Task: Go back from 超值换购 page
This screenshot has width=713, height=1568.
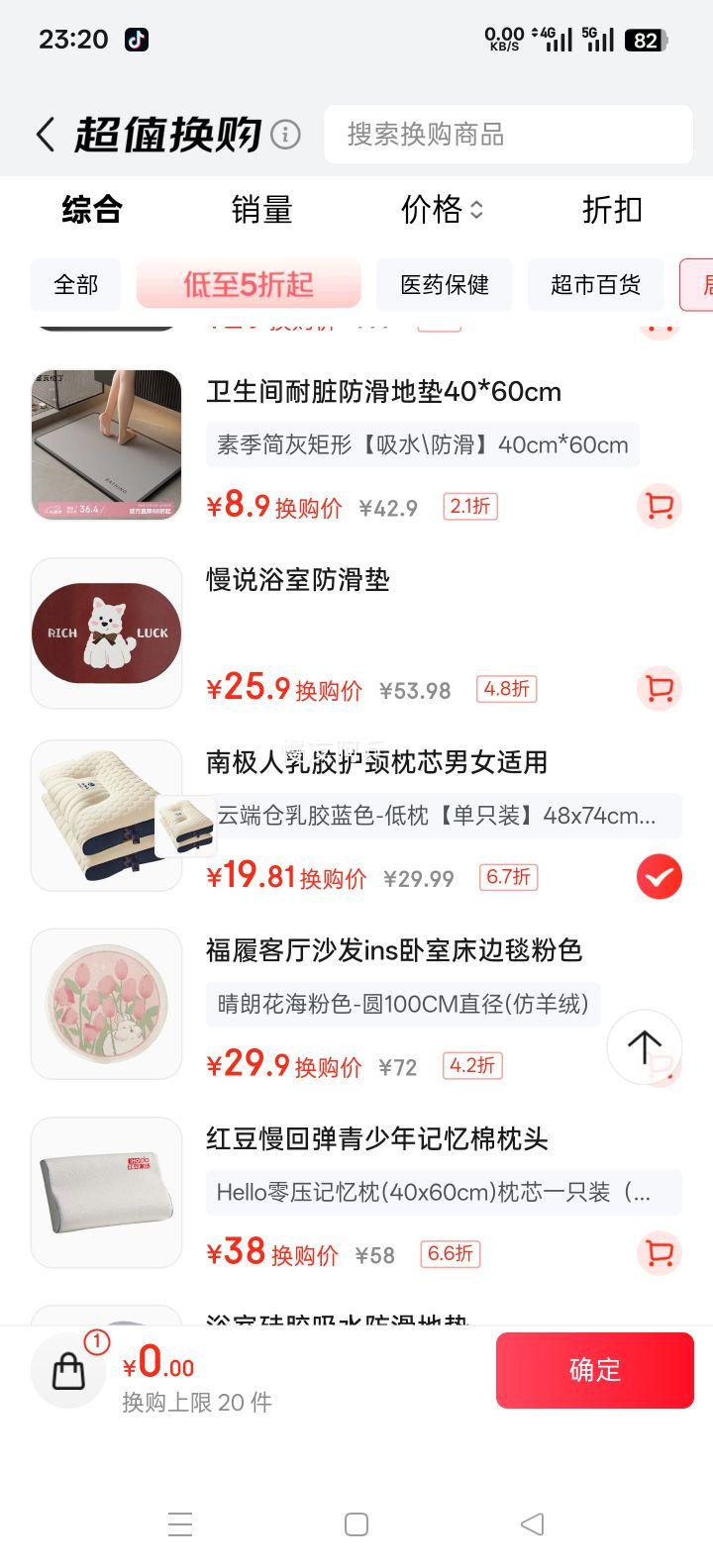Action: [45, 135]
